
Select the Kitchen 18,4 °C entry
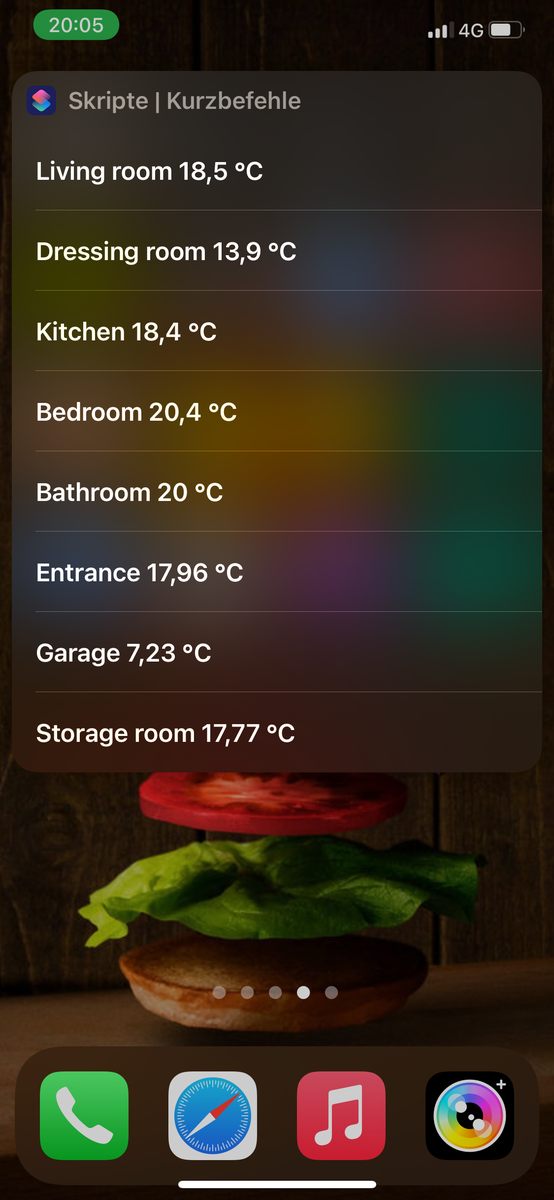point(277,331)
